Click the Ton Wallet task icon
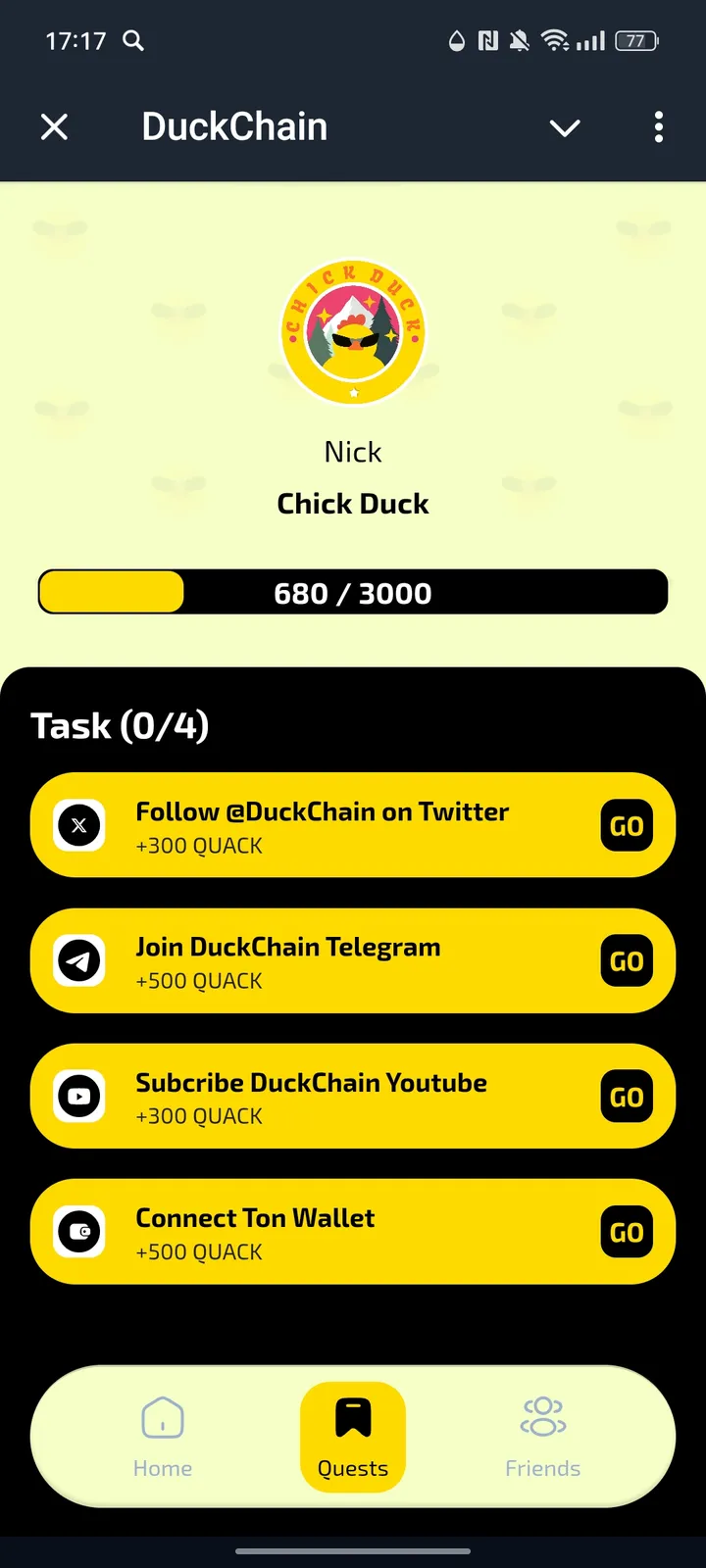The height and width of the screenshot is (1568, 706). pos(79,1232)
